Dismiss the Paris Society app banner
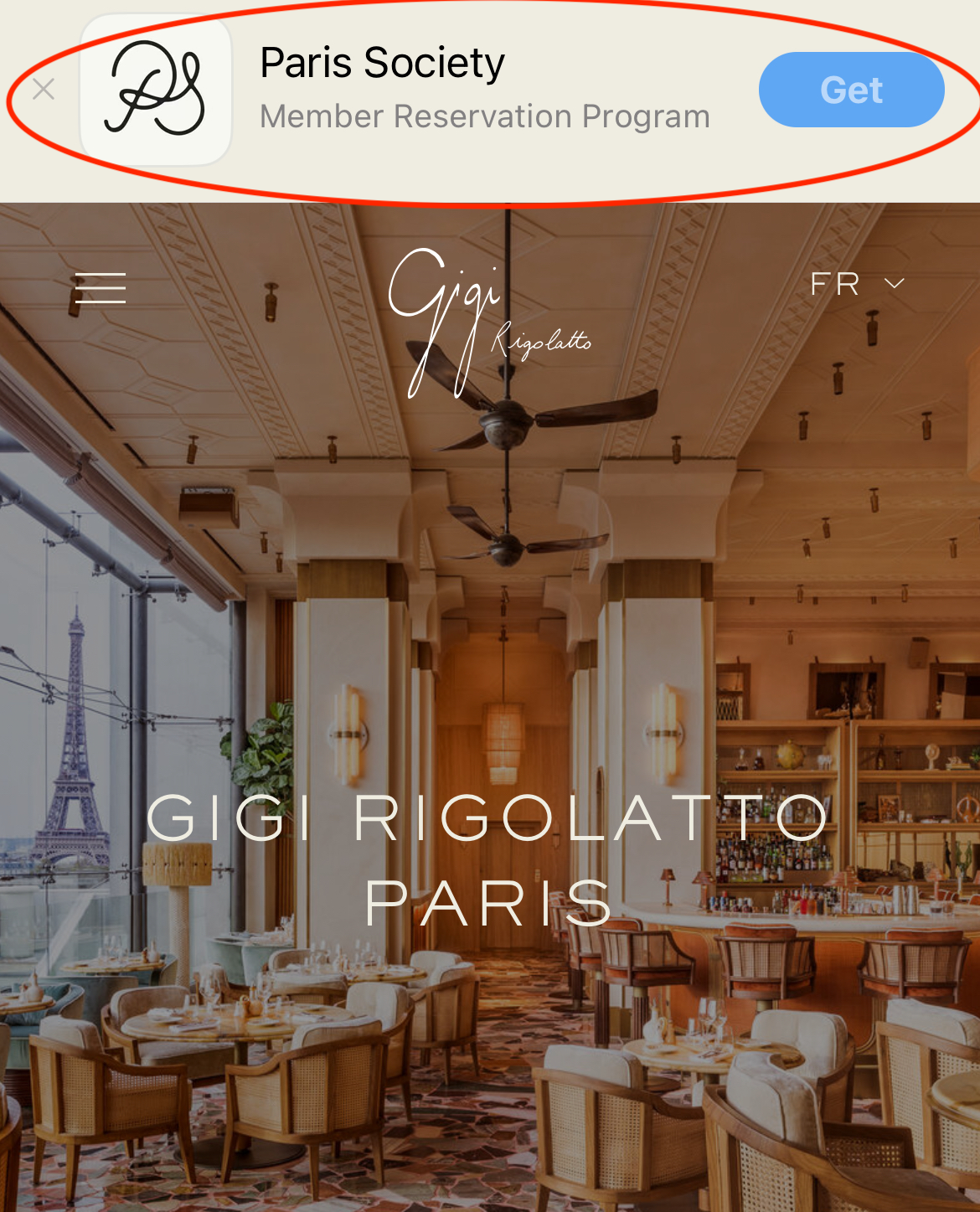This screenshot has width=980, height=1212. click(x=44, y=89)
